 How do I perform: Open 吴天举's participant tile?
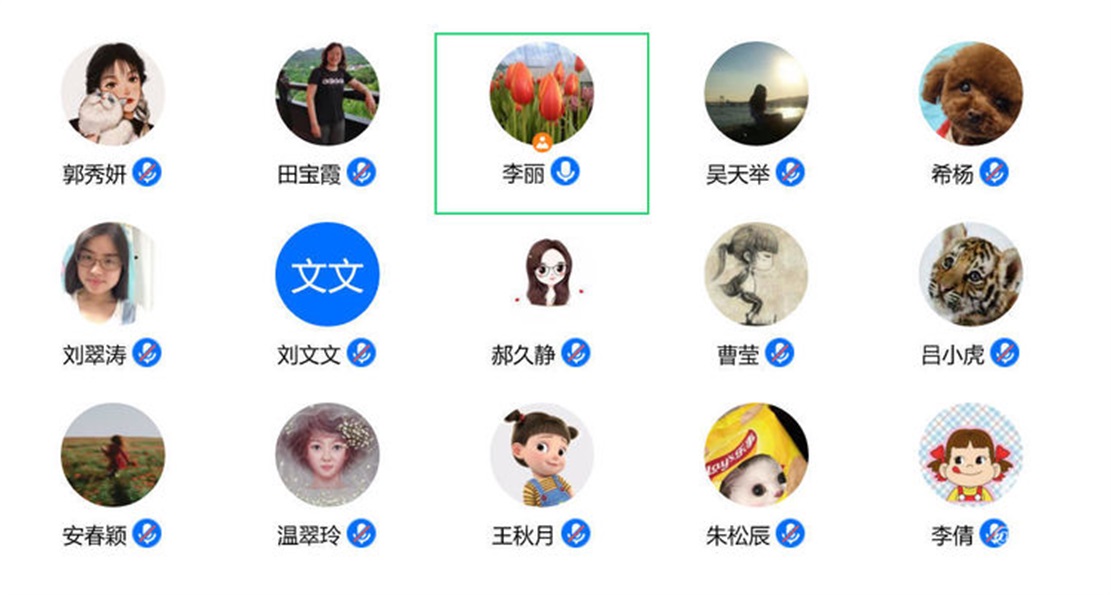(756, 94)
